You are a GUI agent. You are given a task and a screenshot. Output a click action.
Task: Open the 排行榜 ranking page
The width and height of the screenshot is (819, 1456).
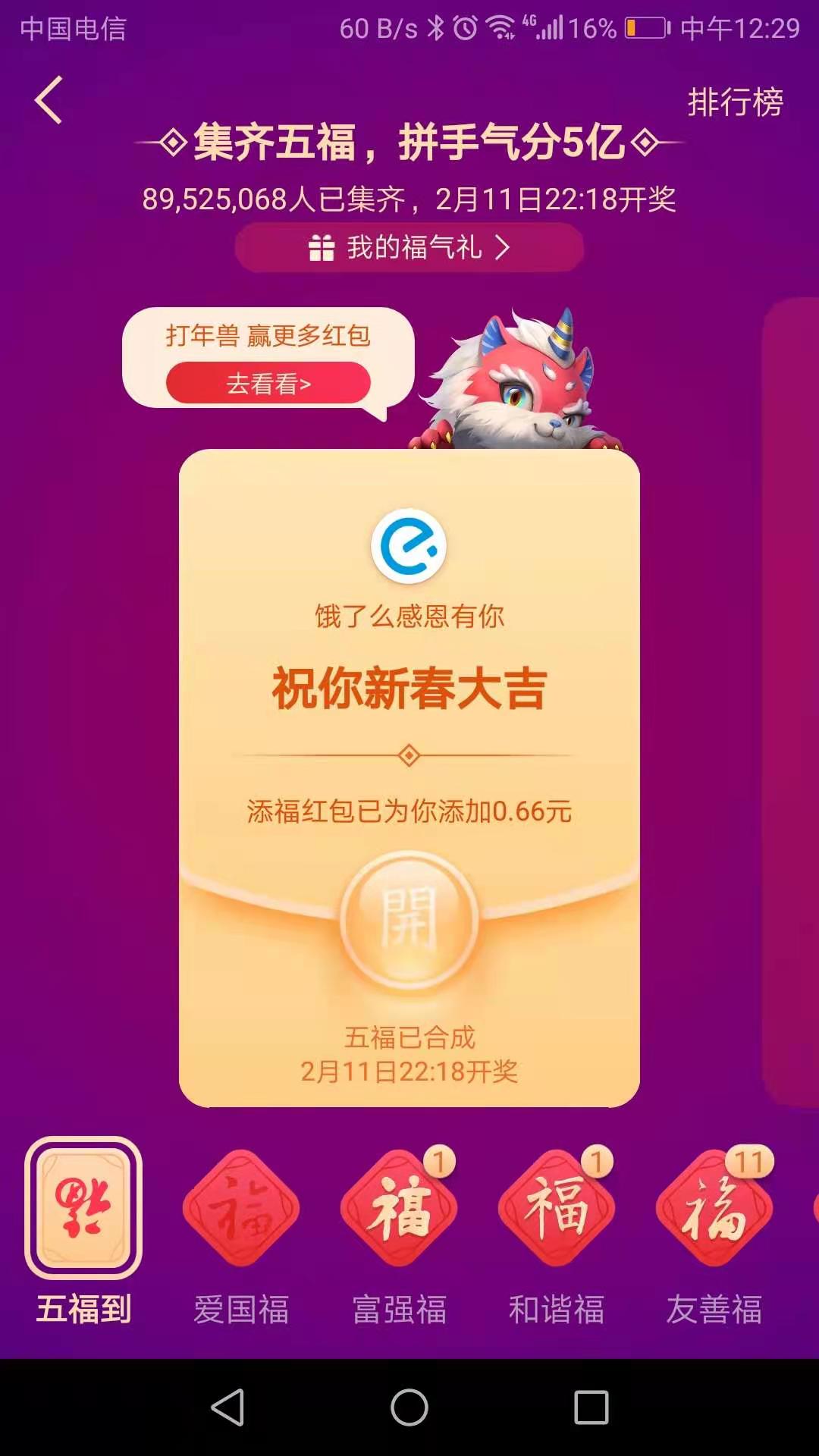tap(735, 102)
